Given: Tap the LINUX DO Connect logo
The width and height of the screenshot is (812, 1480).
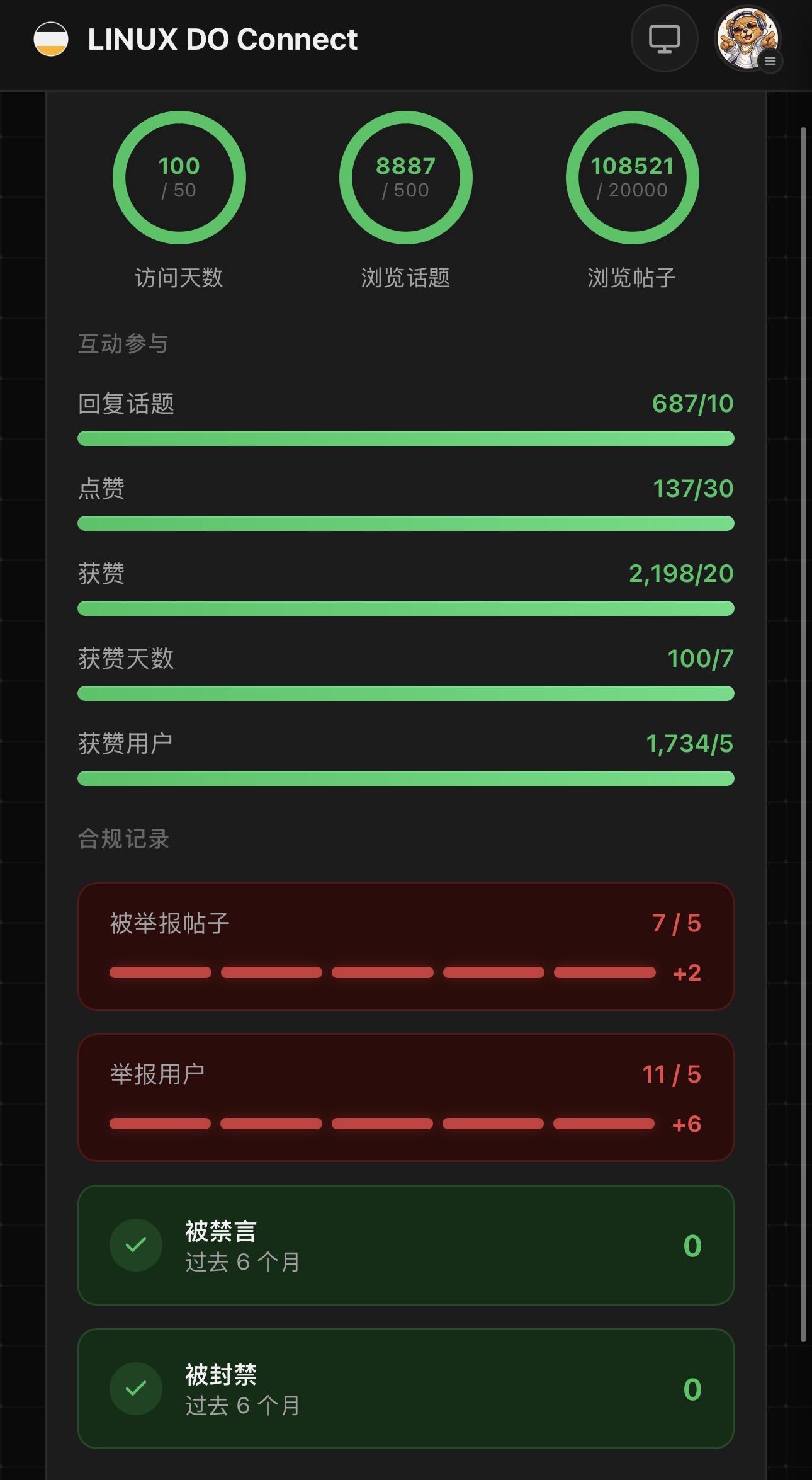Looking at the screenshot, I should pyautogui.click(x=50, y=39).
